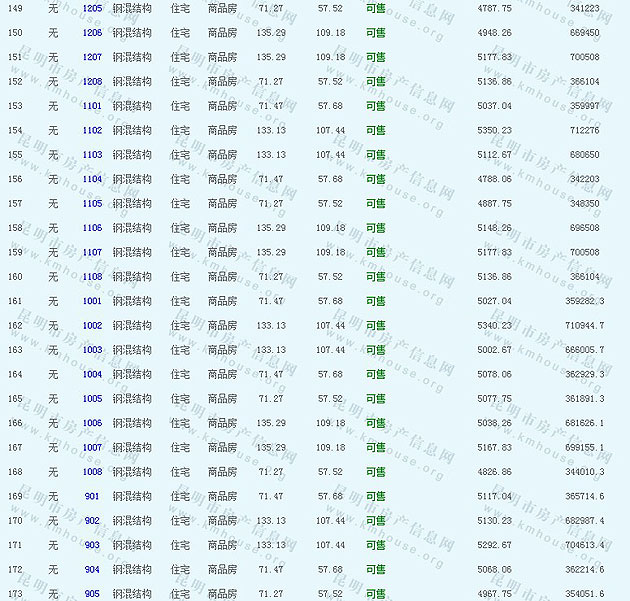
Task: View details for room 1103
Action: click(92, 155)
